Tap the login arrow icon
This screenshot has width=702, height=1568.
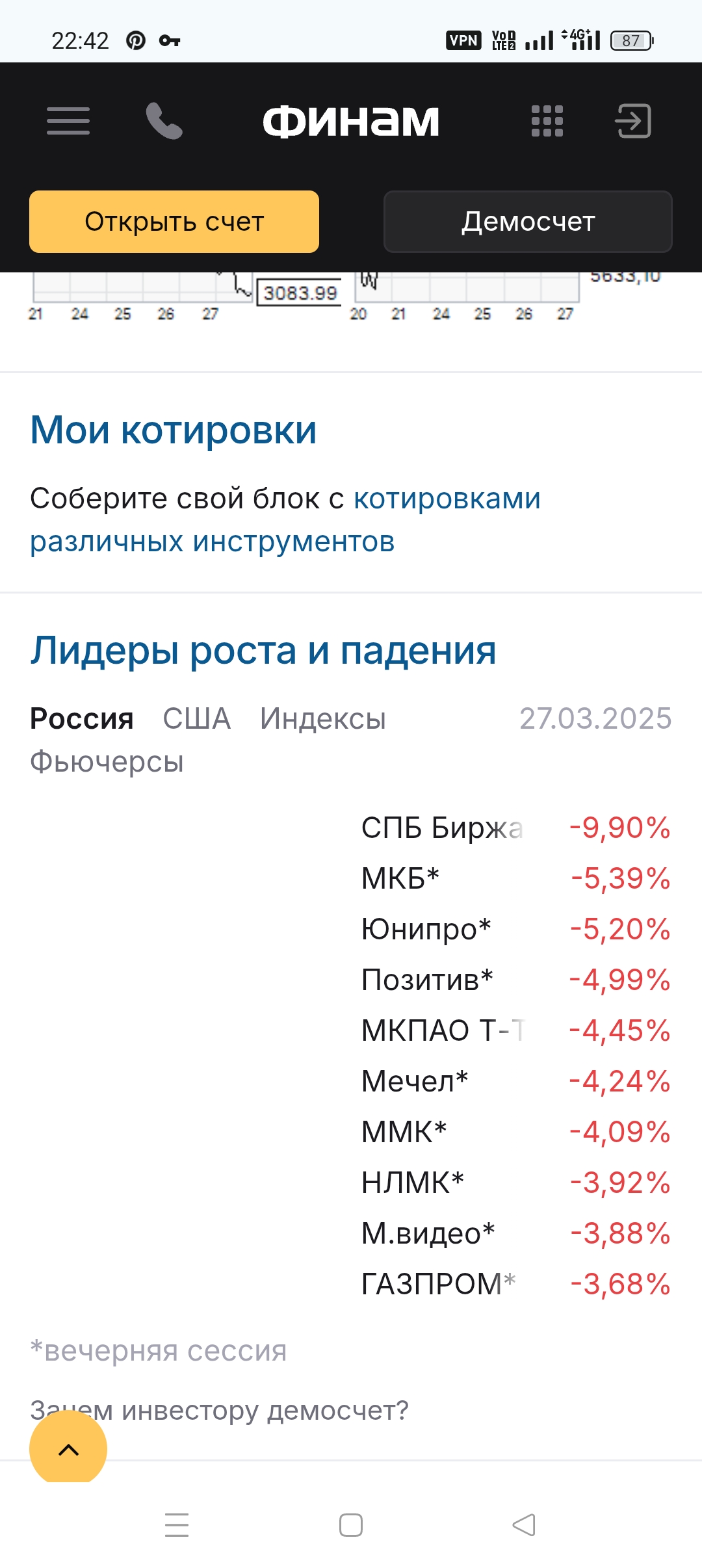[x=633, y=121]
